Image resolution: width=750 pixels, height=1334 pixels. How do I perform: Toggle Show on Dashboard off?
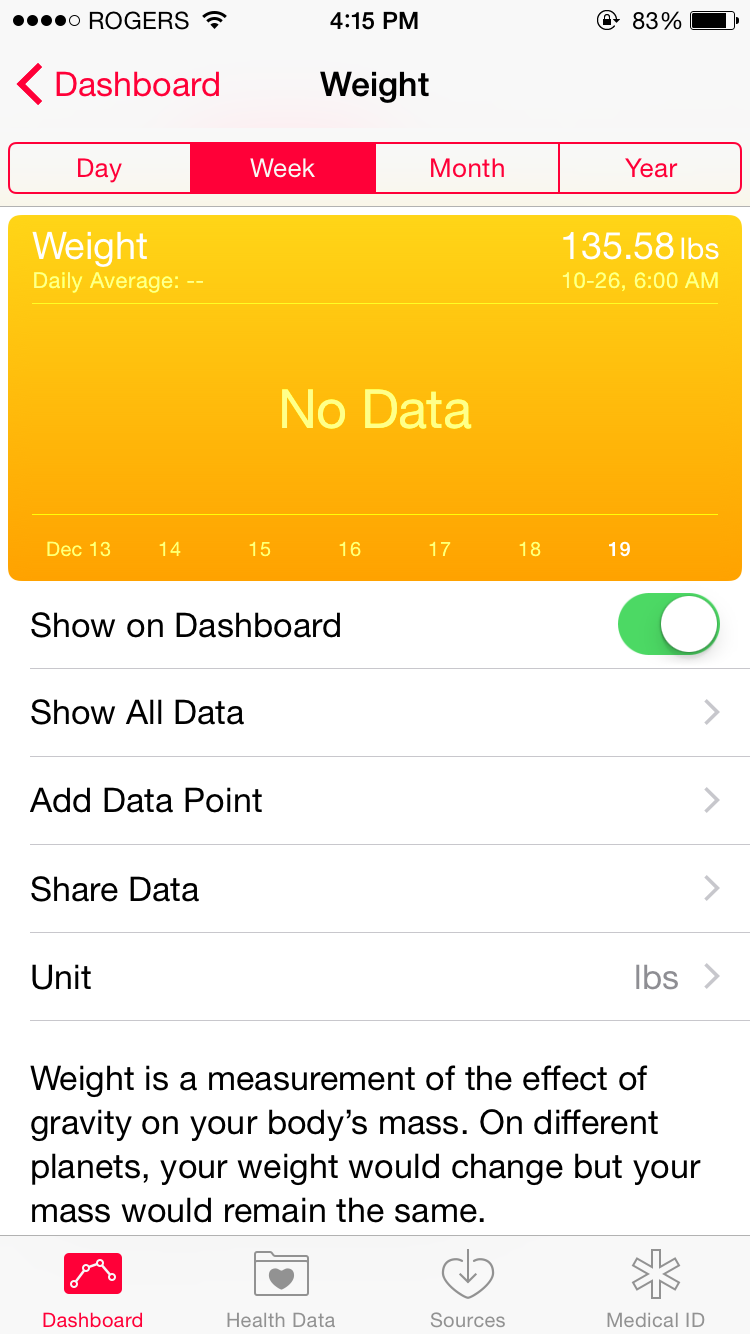pos(669,624)
